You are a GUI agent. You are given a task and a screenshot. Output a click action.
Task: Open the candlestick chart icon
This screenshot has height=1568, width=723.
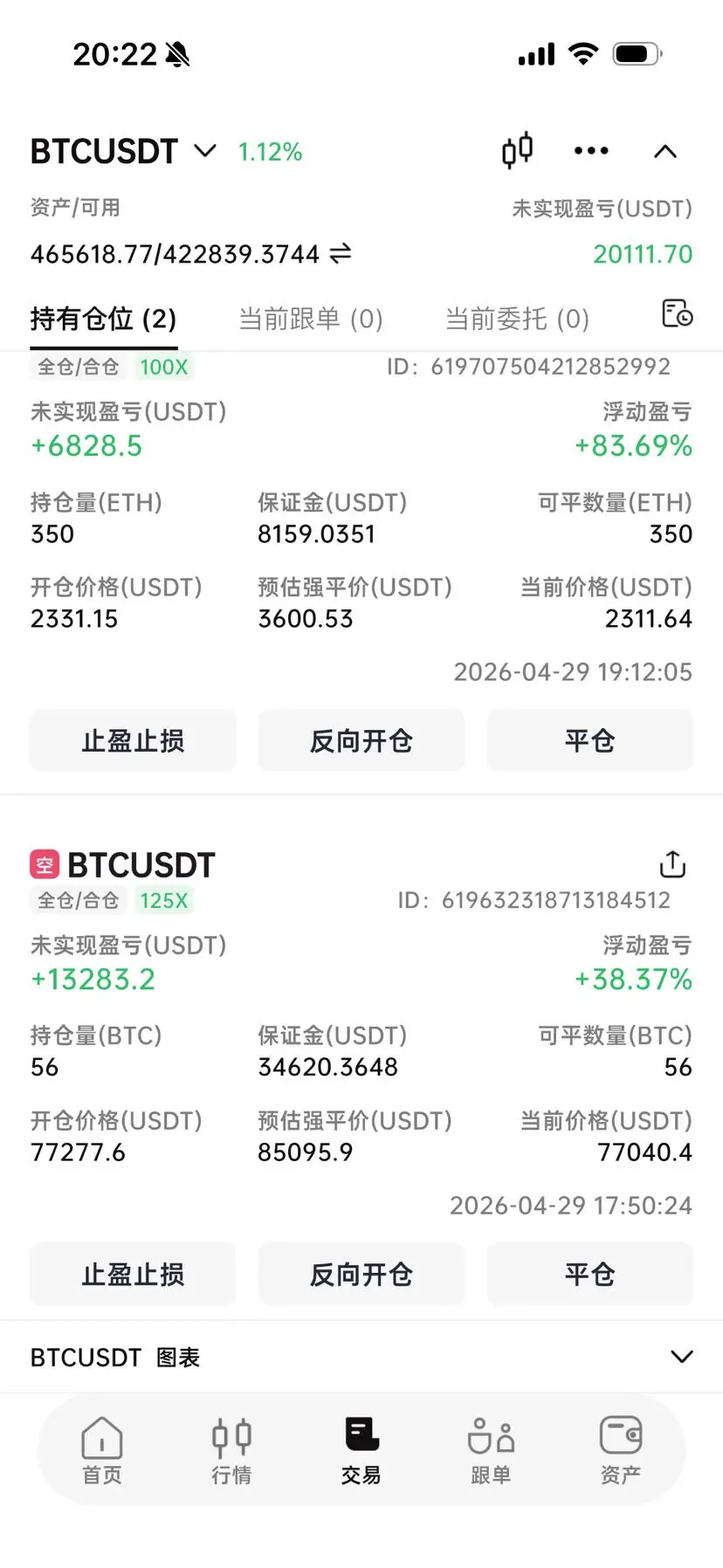click(517, 150)
